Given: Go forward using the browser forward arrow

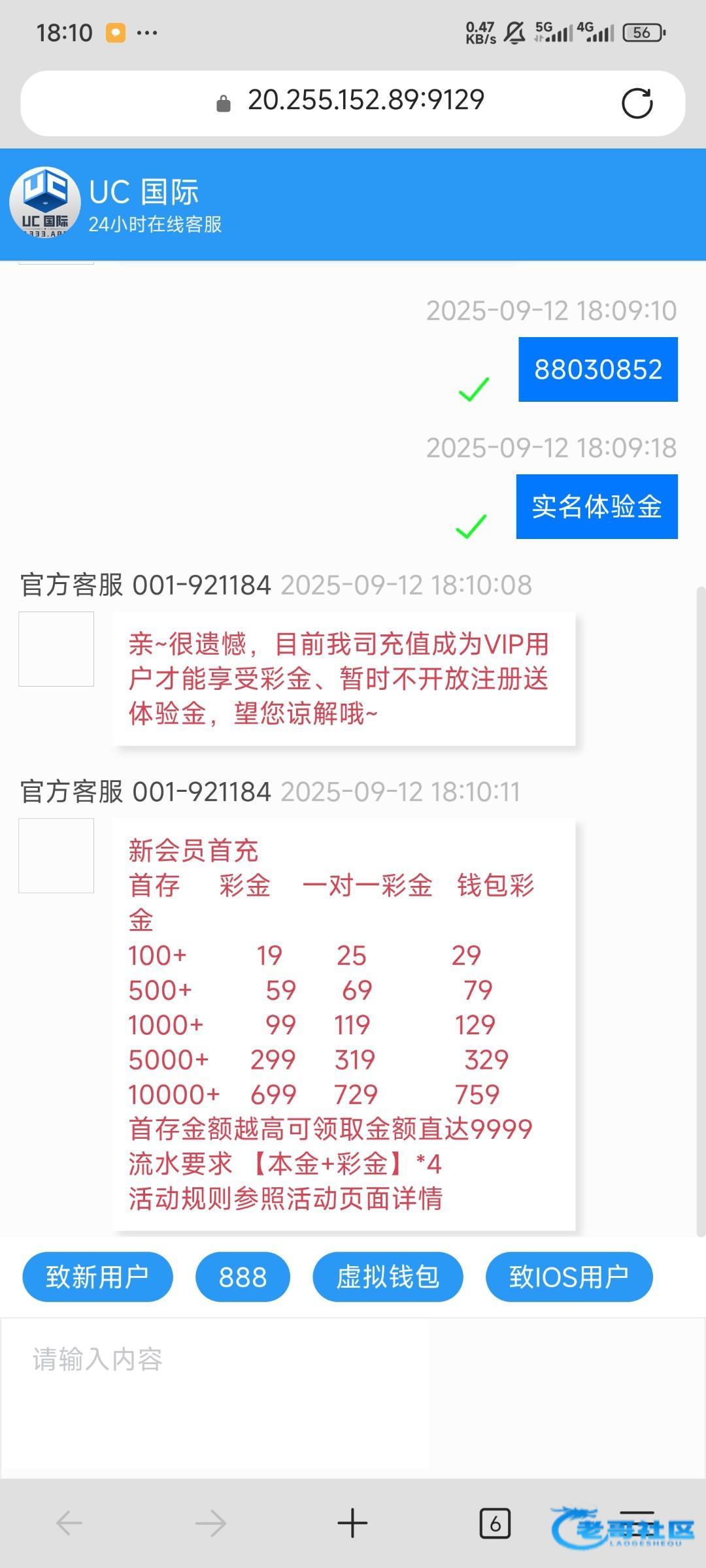Looking at the screenshot, I should point(210,1524).
